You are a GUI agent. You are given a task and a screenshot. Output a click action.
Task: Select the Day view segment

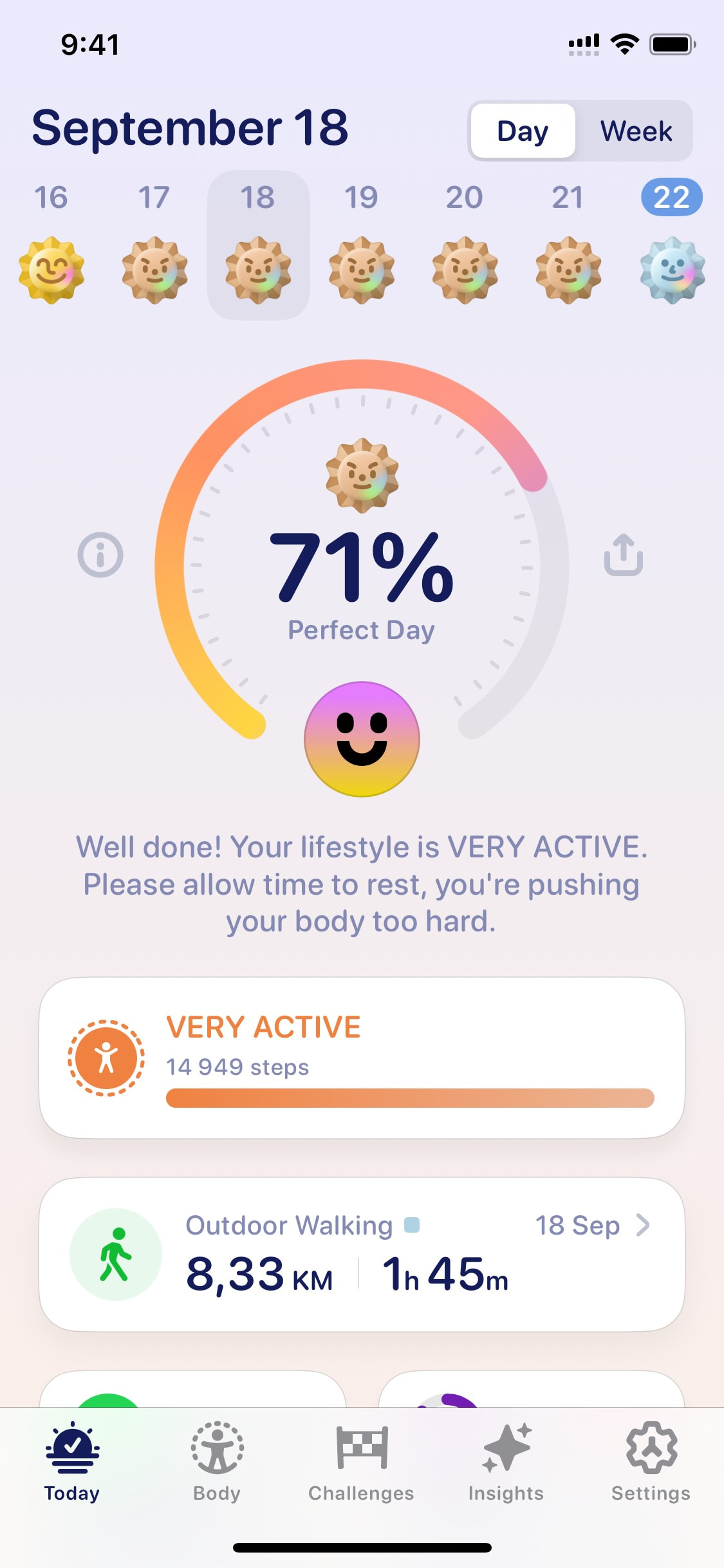tap(523, 131)
